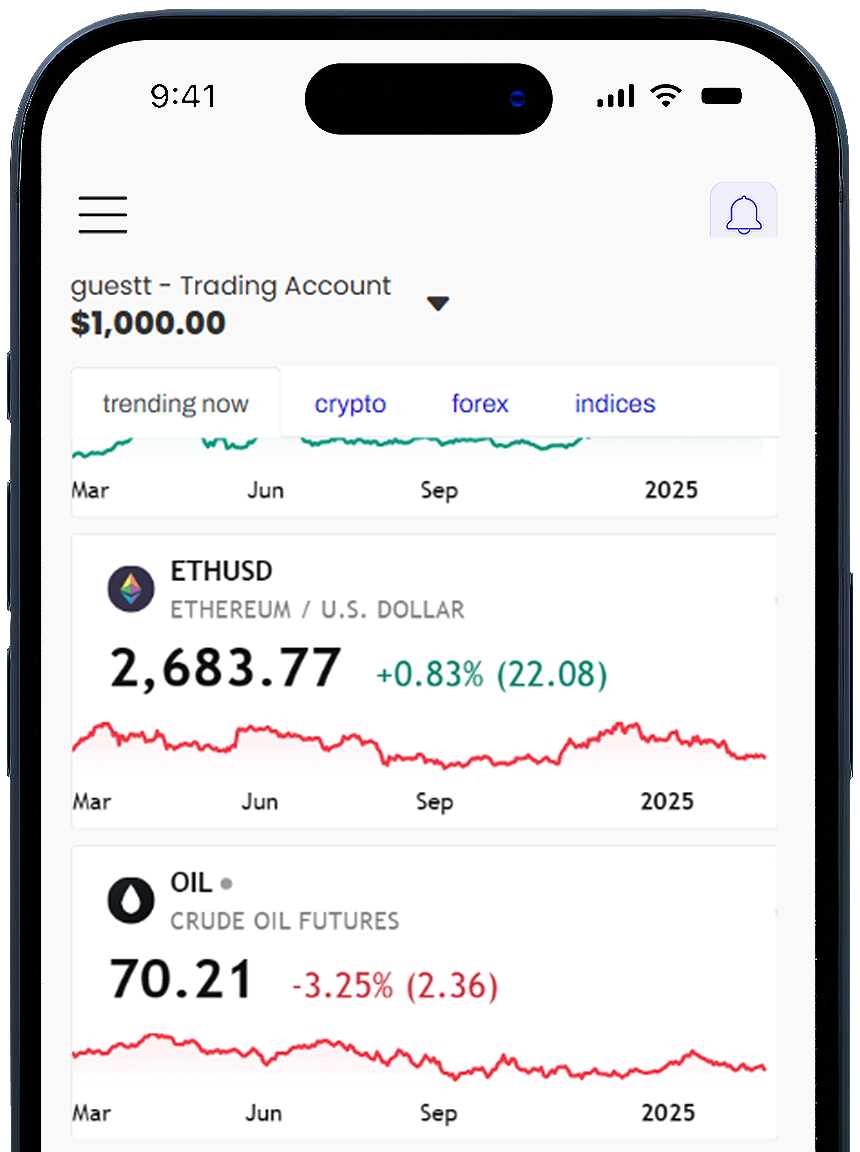Click the account balance $1,000.00
This screenshot has width=860, height=1152.
(148, 322)
